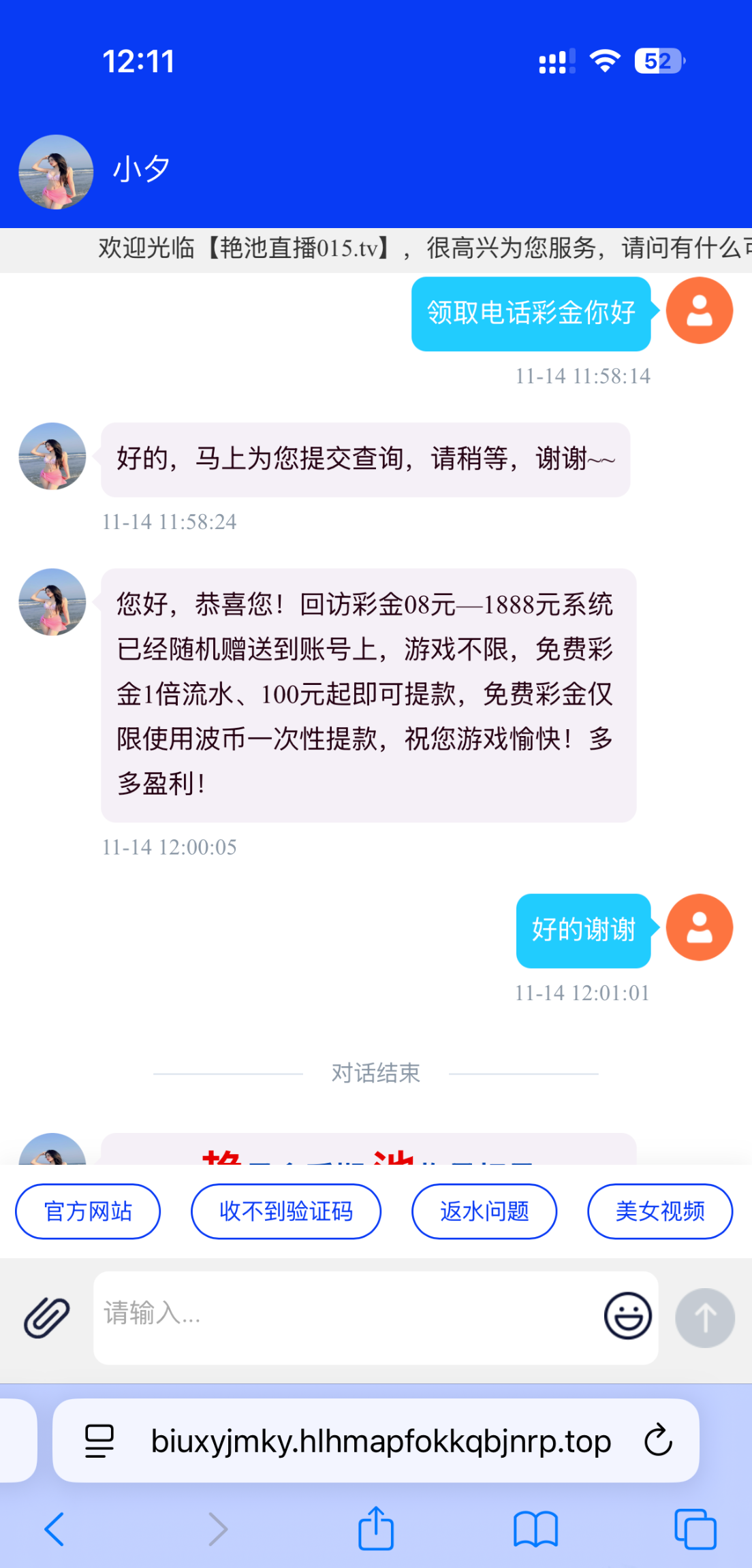This screenshot has width=752, height=1568.
Task: Open Safari bookmarks
Action: (x=535, y=1529)
